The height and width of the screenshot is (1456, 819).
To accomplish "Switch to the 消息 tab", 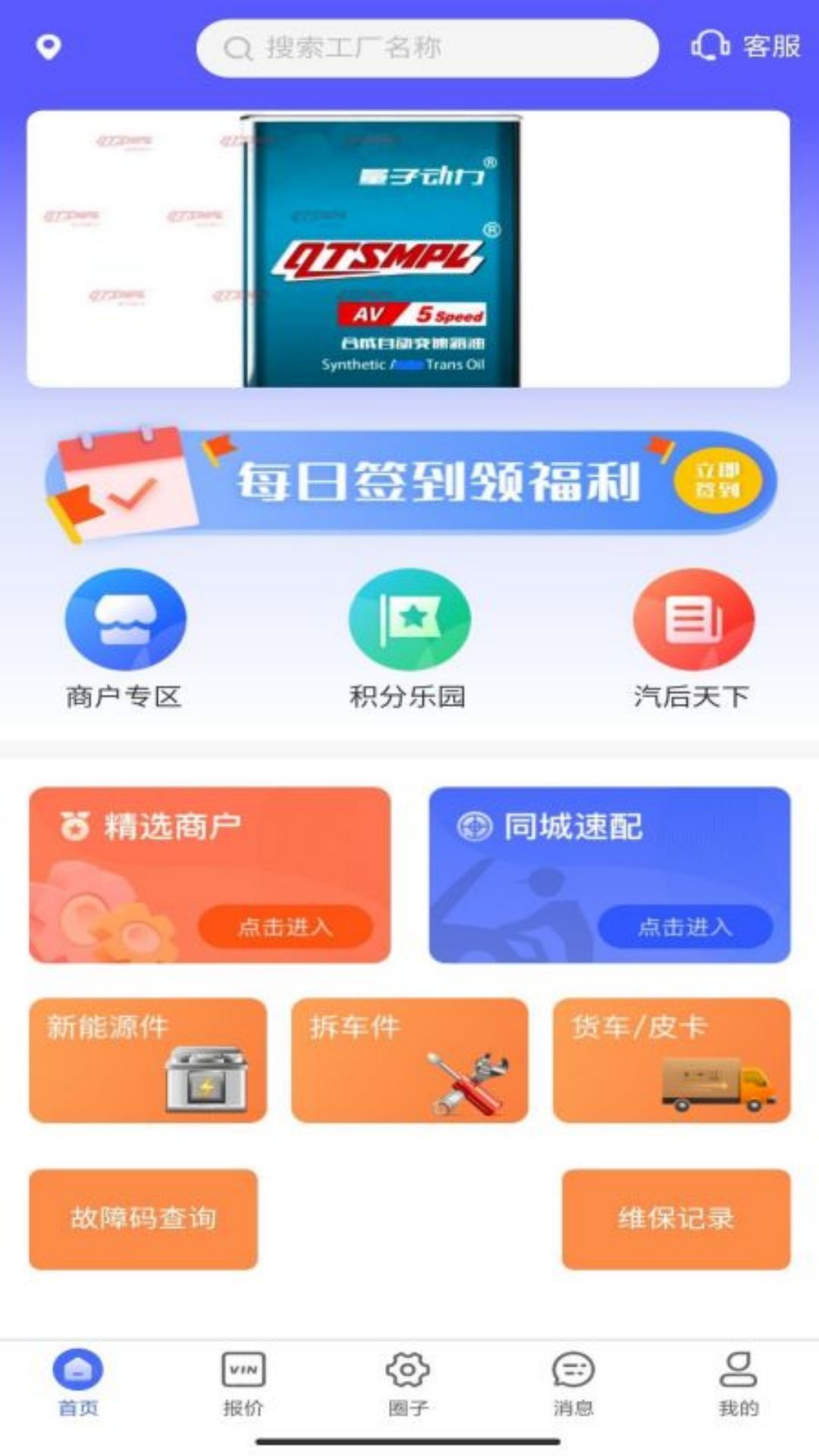I will tap(573, 1383).
